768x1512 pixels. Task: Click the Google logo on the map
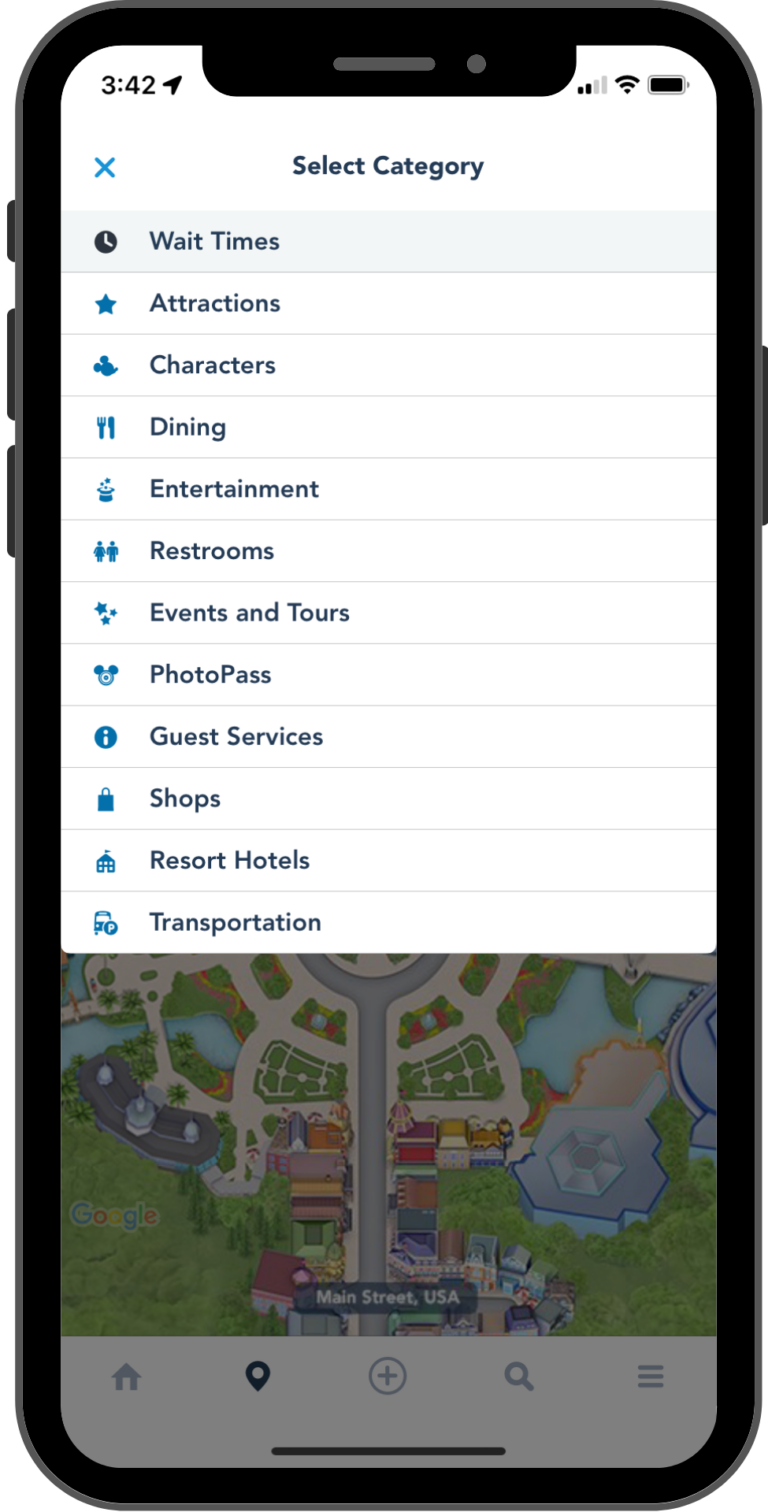tap(113, 1216)
